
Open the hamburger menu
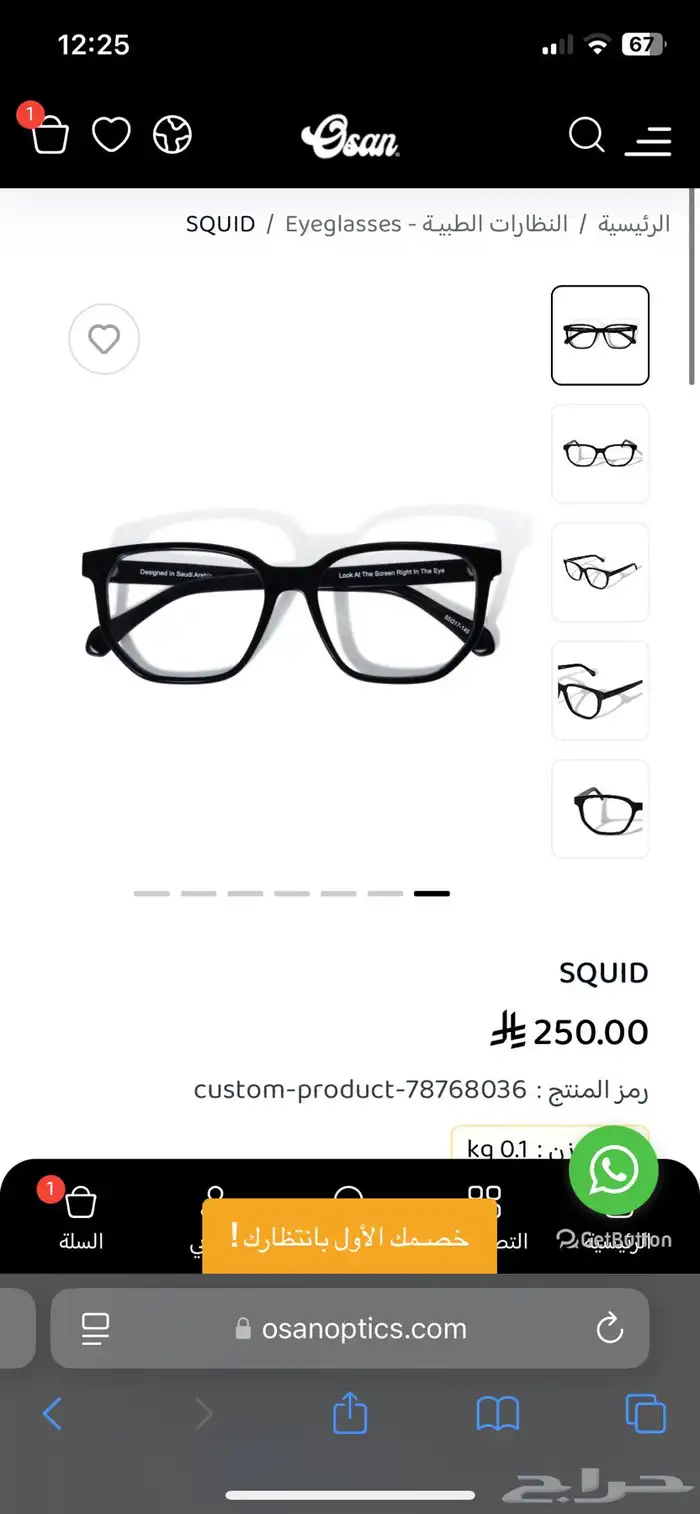648,140
